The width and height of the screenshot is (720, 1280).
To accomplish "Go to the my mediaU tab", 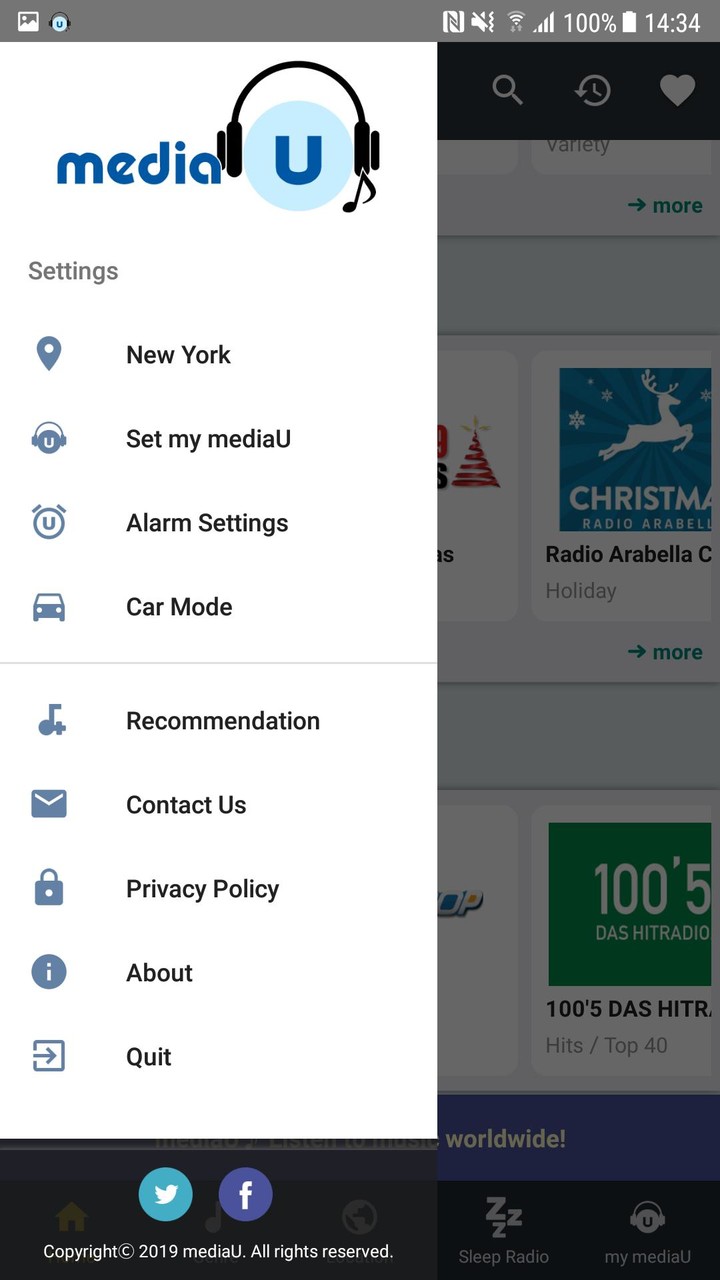I will click(x=648, y=1230).
